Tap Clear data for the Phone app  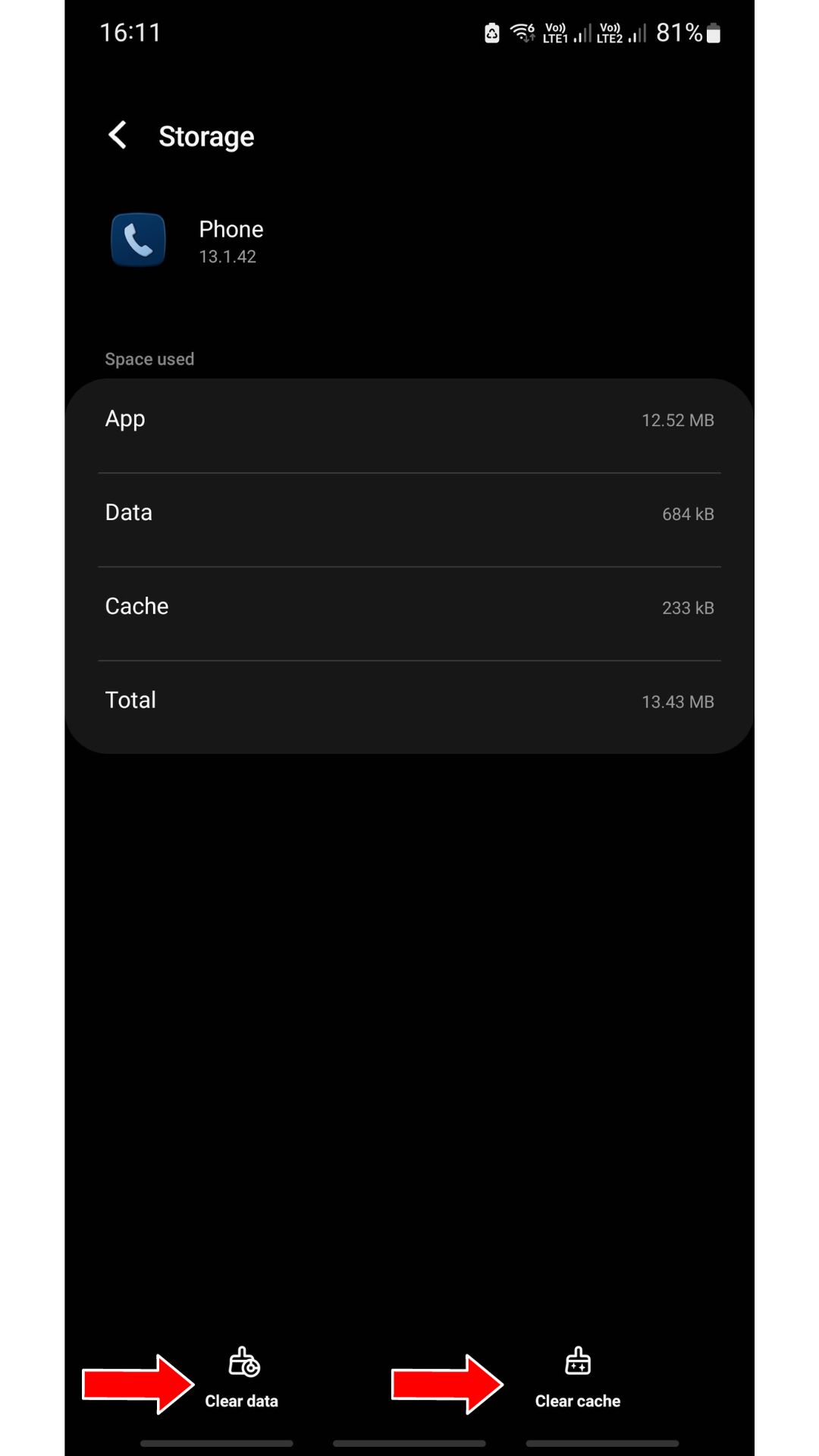point(242,1378)
